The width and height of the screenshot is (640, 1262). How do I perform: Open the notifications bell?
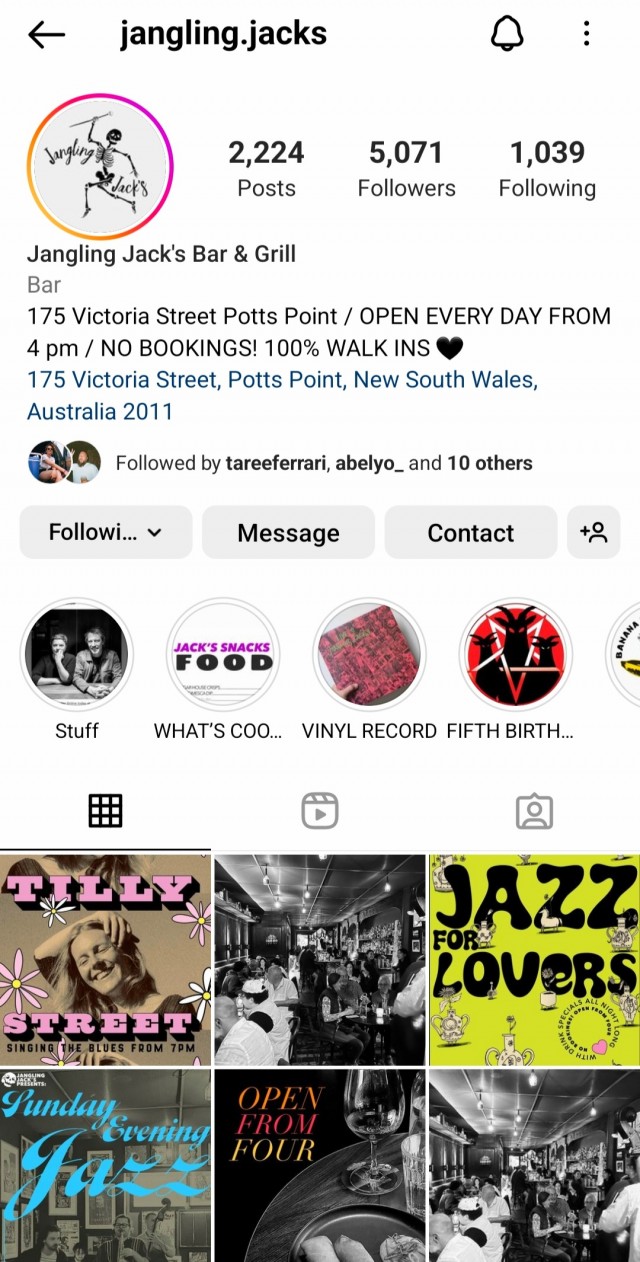[507, 35]
